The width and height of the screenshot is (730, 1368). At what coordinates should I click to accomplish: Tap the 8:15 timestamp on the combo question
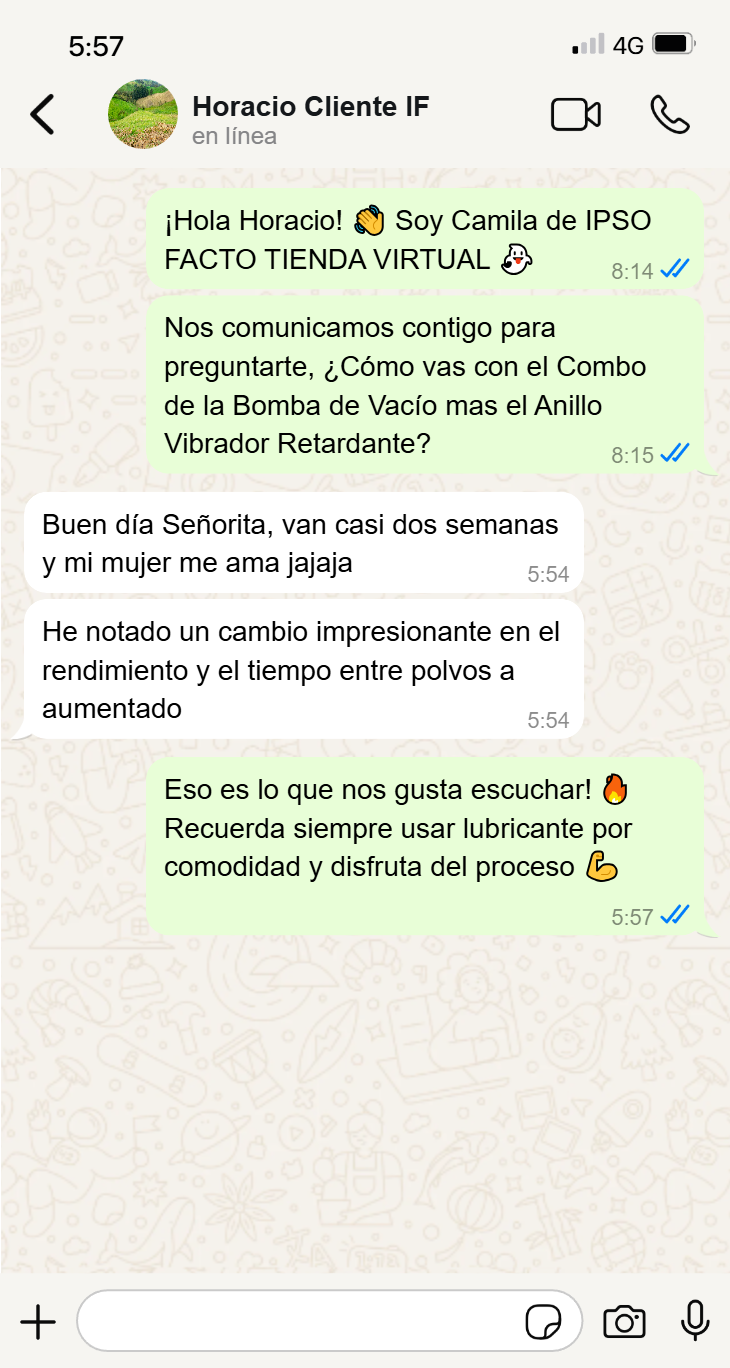click(x=630, y=453)
